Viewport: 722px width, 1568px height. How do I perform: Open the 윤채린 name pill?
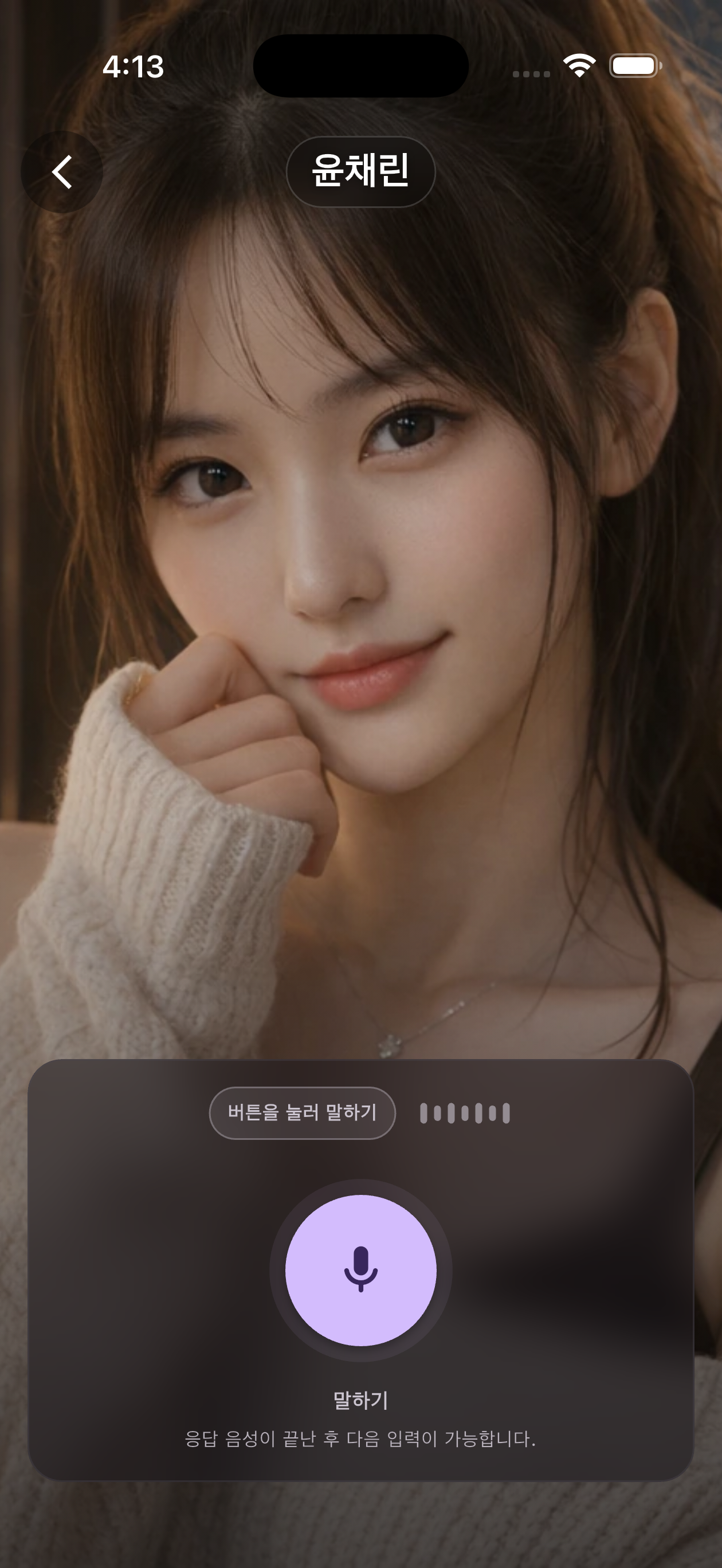point(360,172)
